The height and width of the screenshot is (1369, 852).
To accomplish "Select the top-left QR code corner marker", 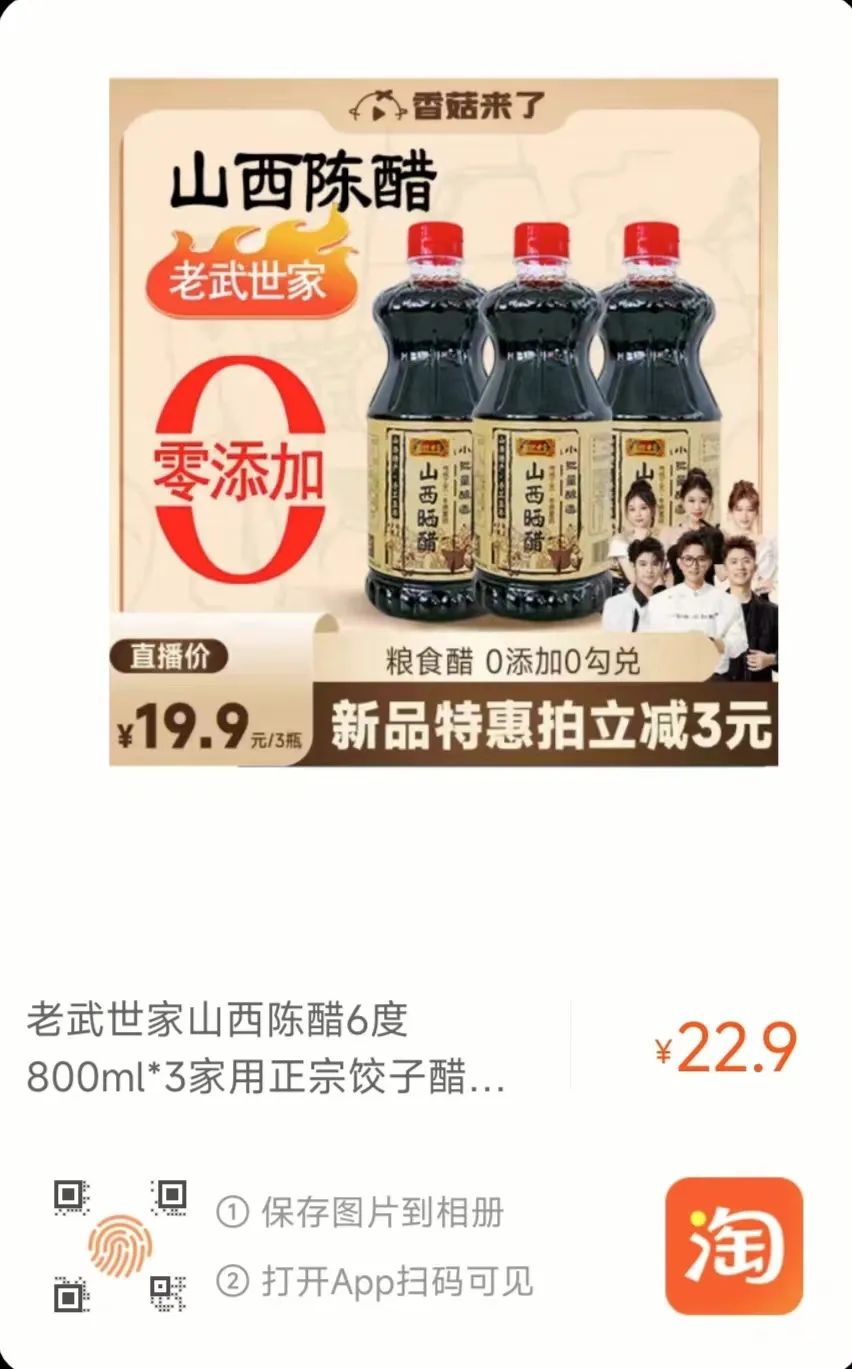I will tap(66, 1196).
